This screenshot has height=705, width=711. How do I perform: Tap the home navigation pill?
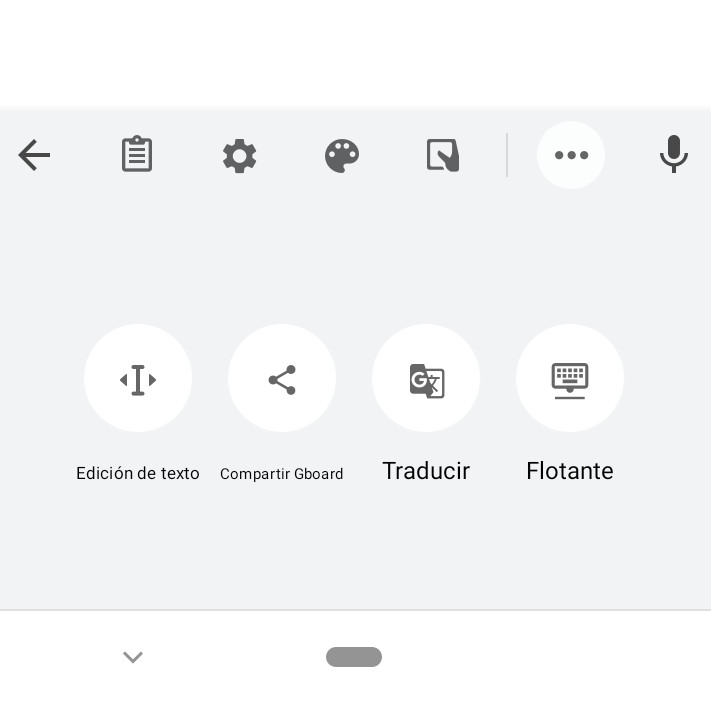click(x=354, y=657)
